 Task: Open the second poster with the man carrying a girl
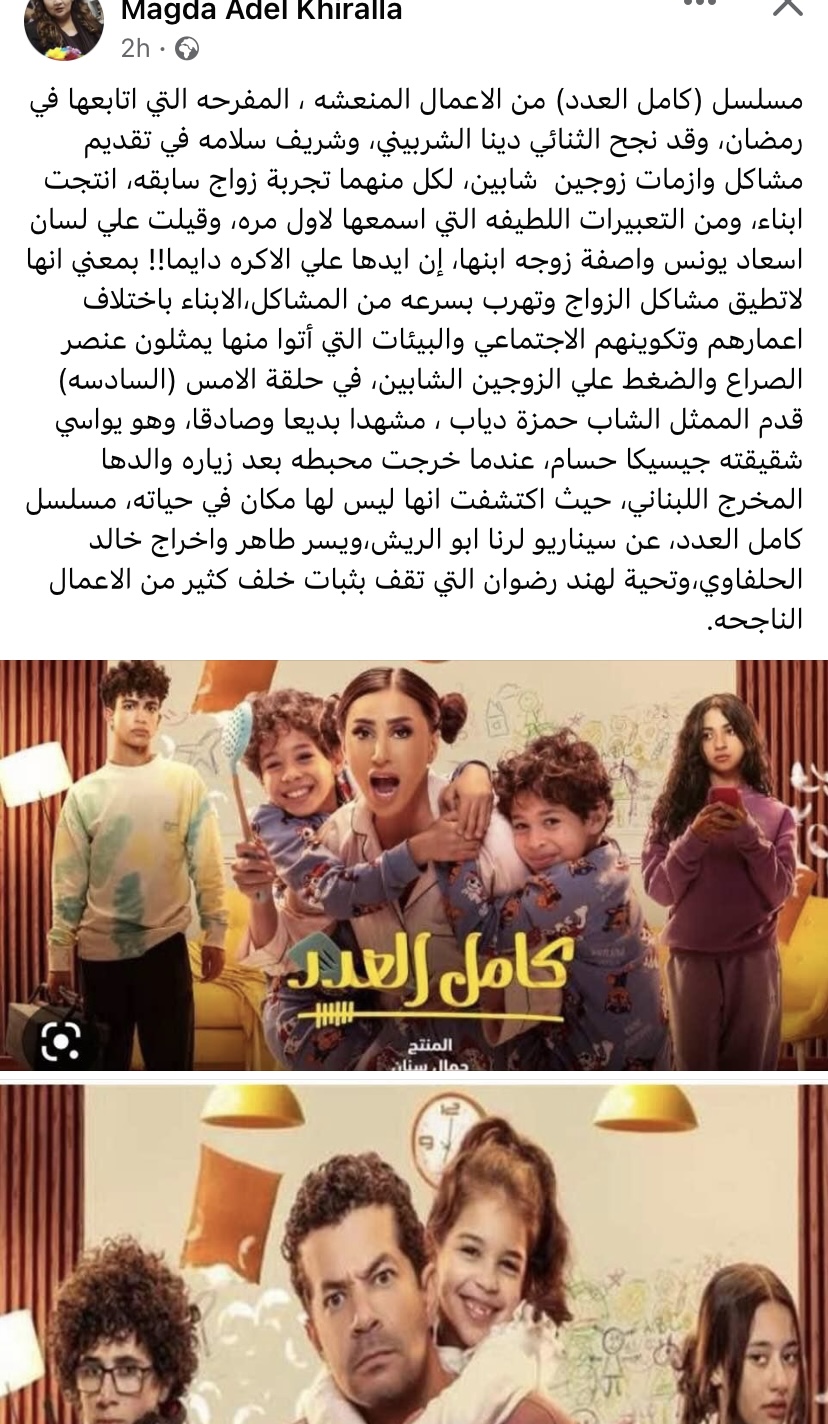tap(414, 1255)
